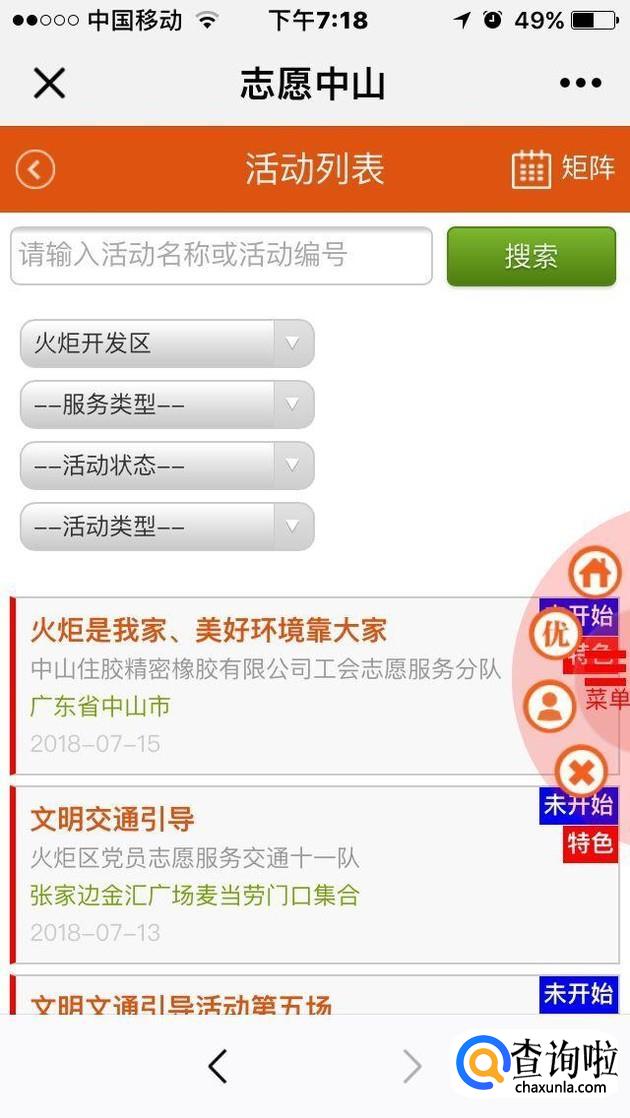Open the 活动状态 dropdown

(167, 466)
